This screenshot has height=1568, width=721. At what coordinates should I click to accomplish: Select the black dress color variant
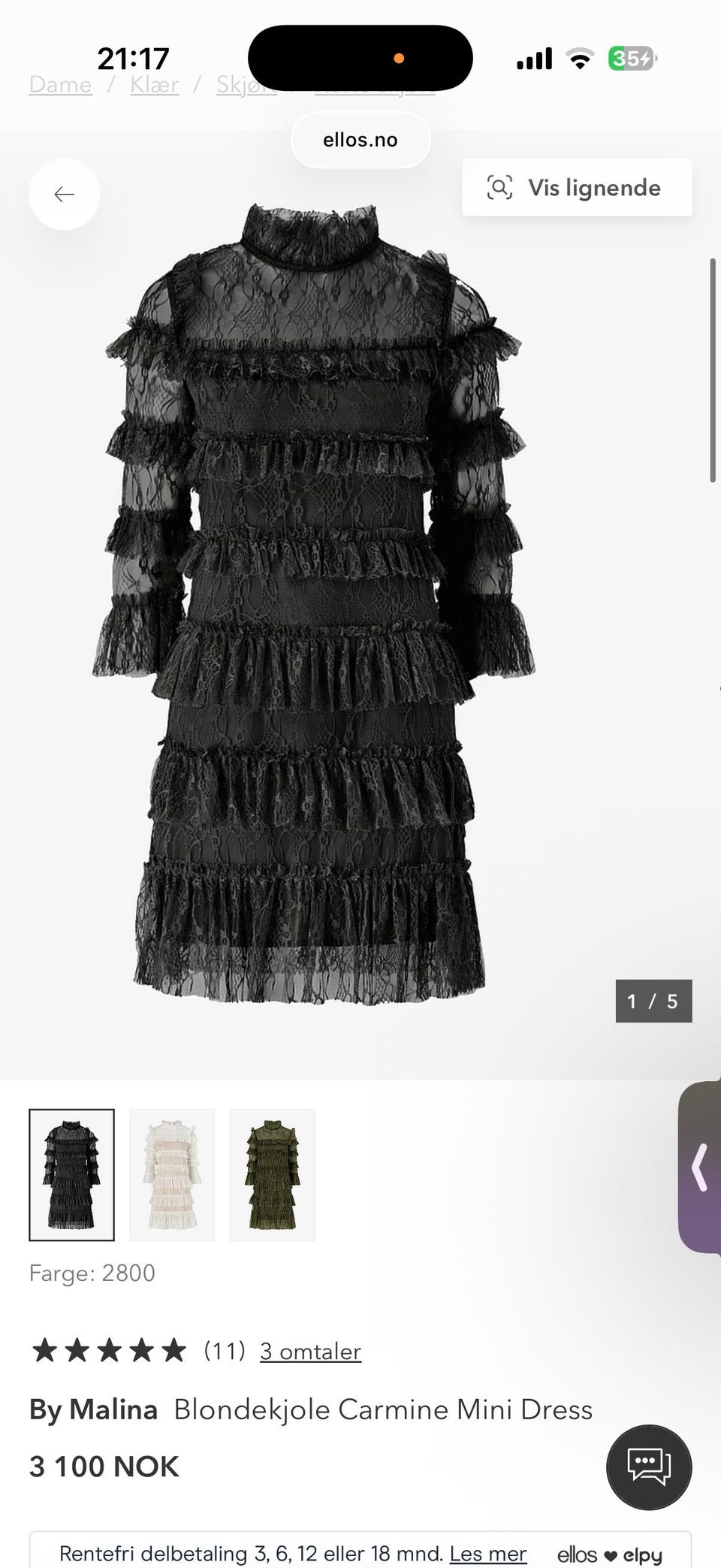point(72,1175)
